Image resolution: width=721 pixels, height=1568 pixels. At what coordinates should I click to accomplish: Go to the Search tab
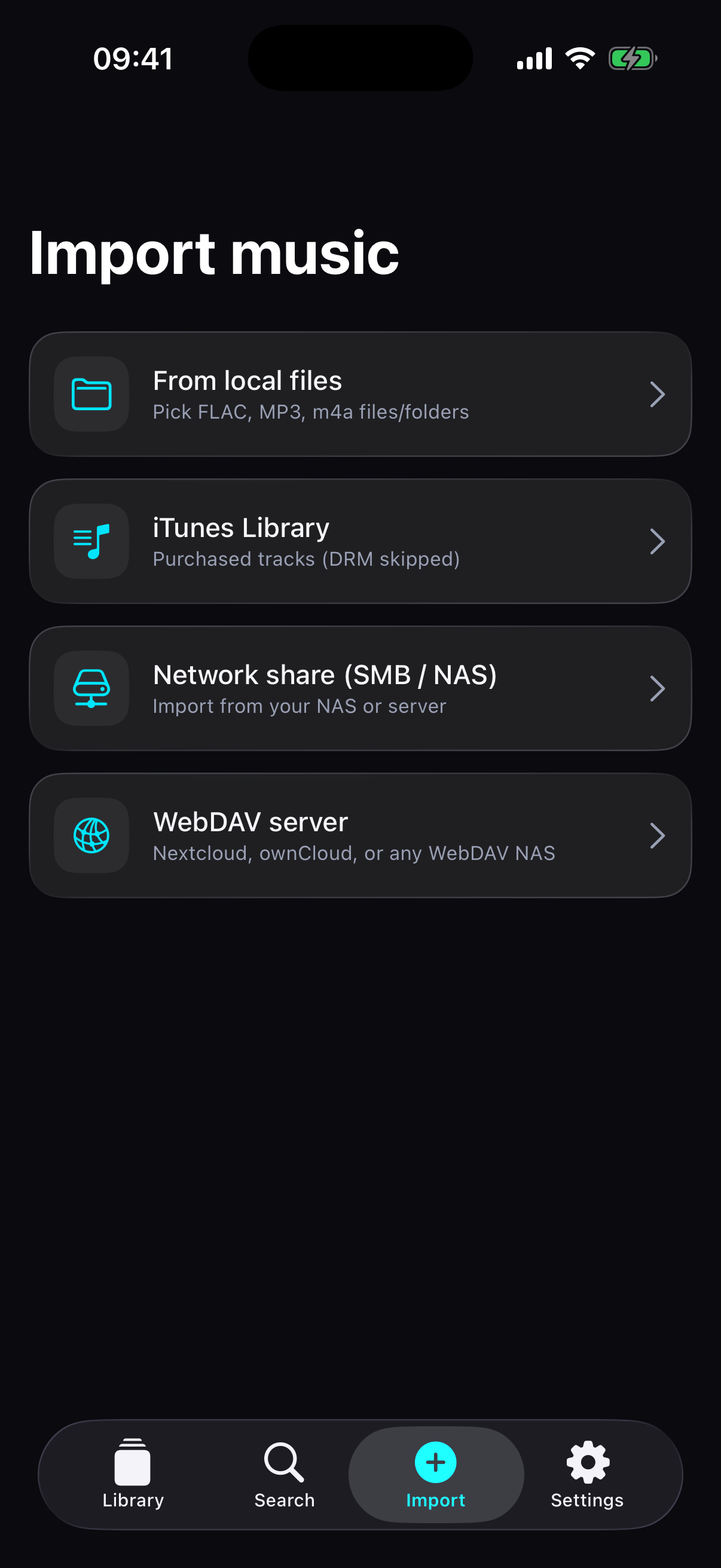coord(284,1474)
